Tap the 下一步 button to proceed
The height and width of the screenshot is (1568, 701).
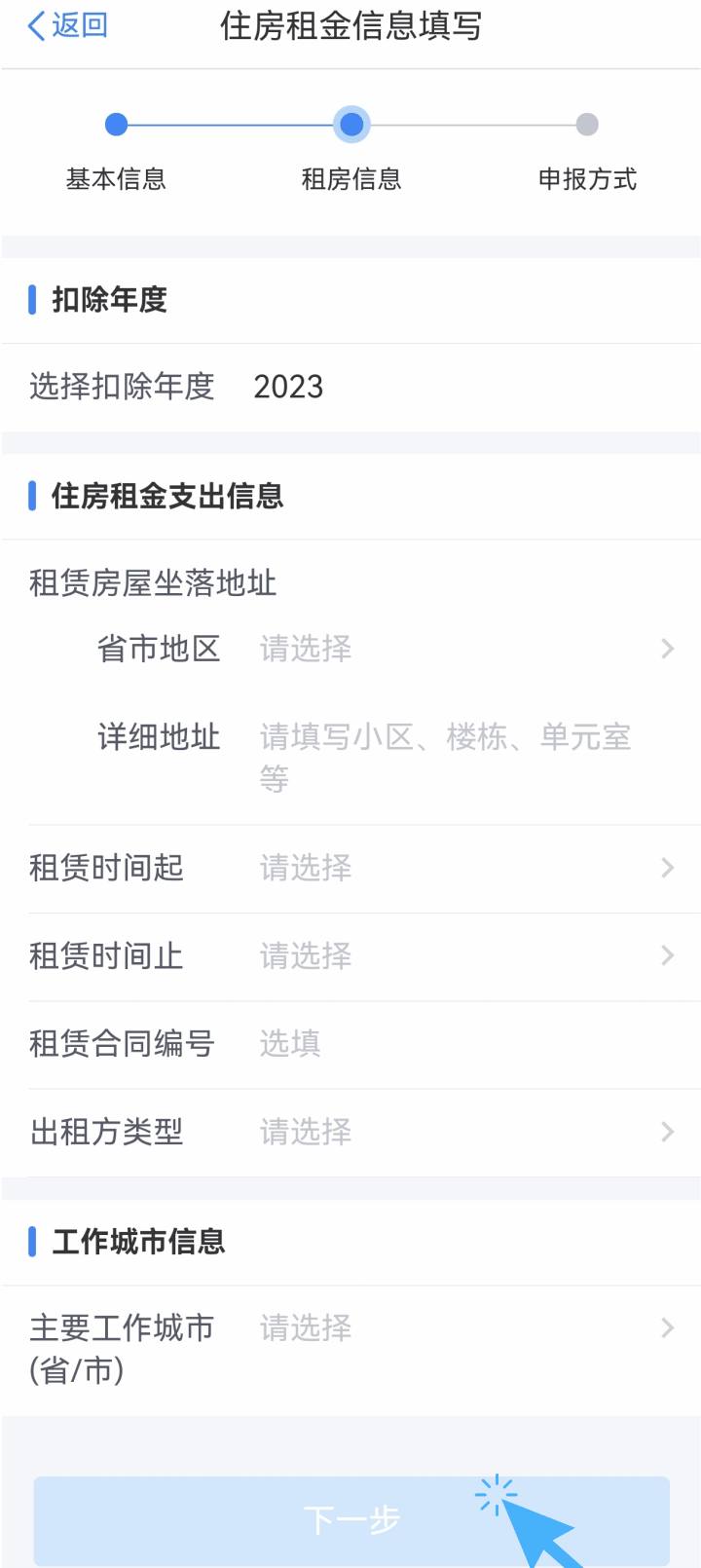[351, 1520]
